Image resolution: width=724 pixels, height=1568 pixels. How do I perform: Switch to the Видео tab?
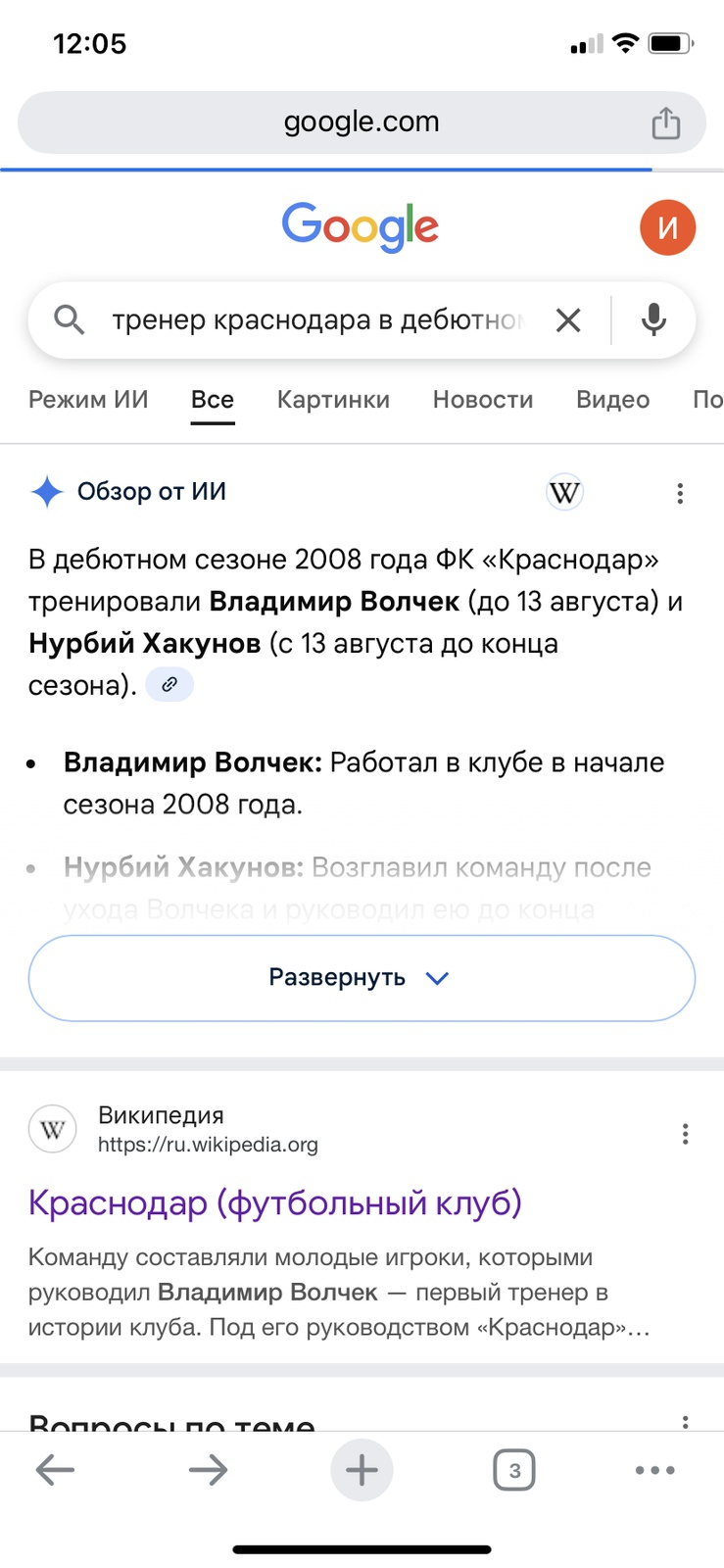[x=612, y=400]
